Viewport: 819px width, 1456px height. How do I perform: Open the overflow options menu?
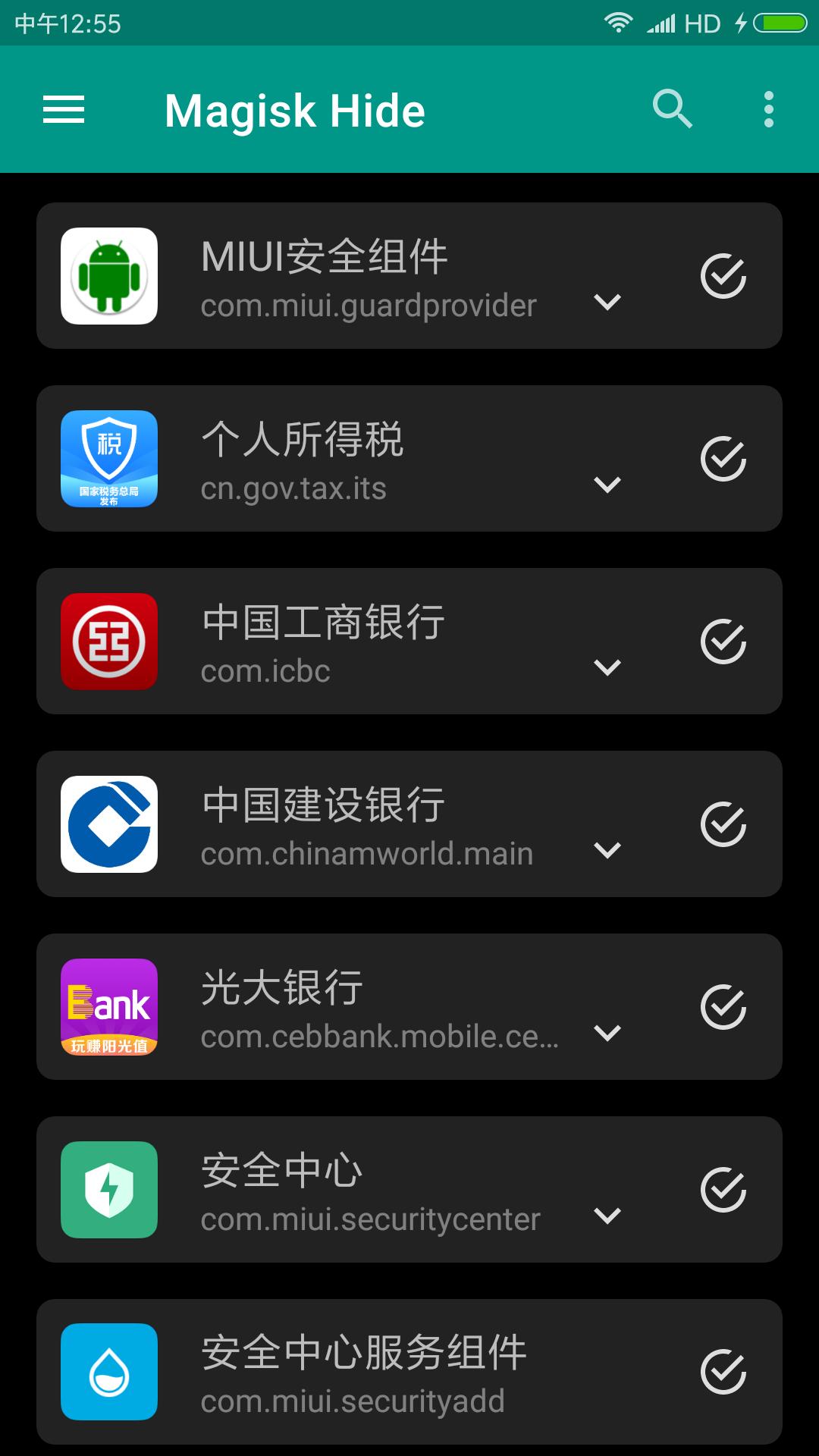(768, 110)
